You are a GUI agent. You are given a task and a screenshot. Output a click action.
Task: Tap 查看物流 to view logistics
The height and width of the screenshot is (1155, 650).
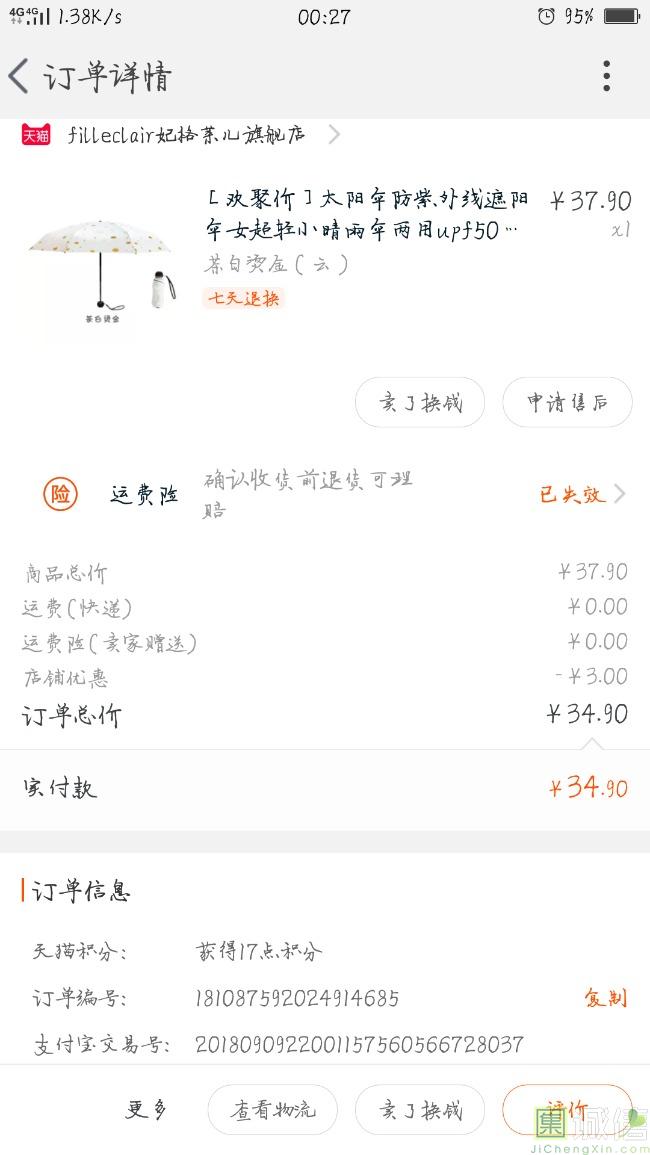[272, 1110]
